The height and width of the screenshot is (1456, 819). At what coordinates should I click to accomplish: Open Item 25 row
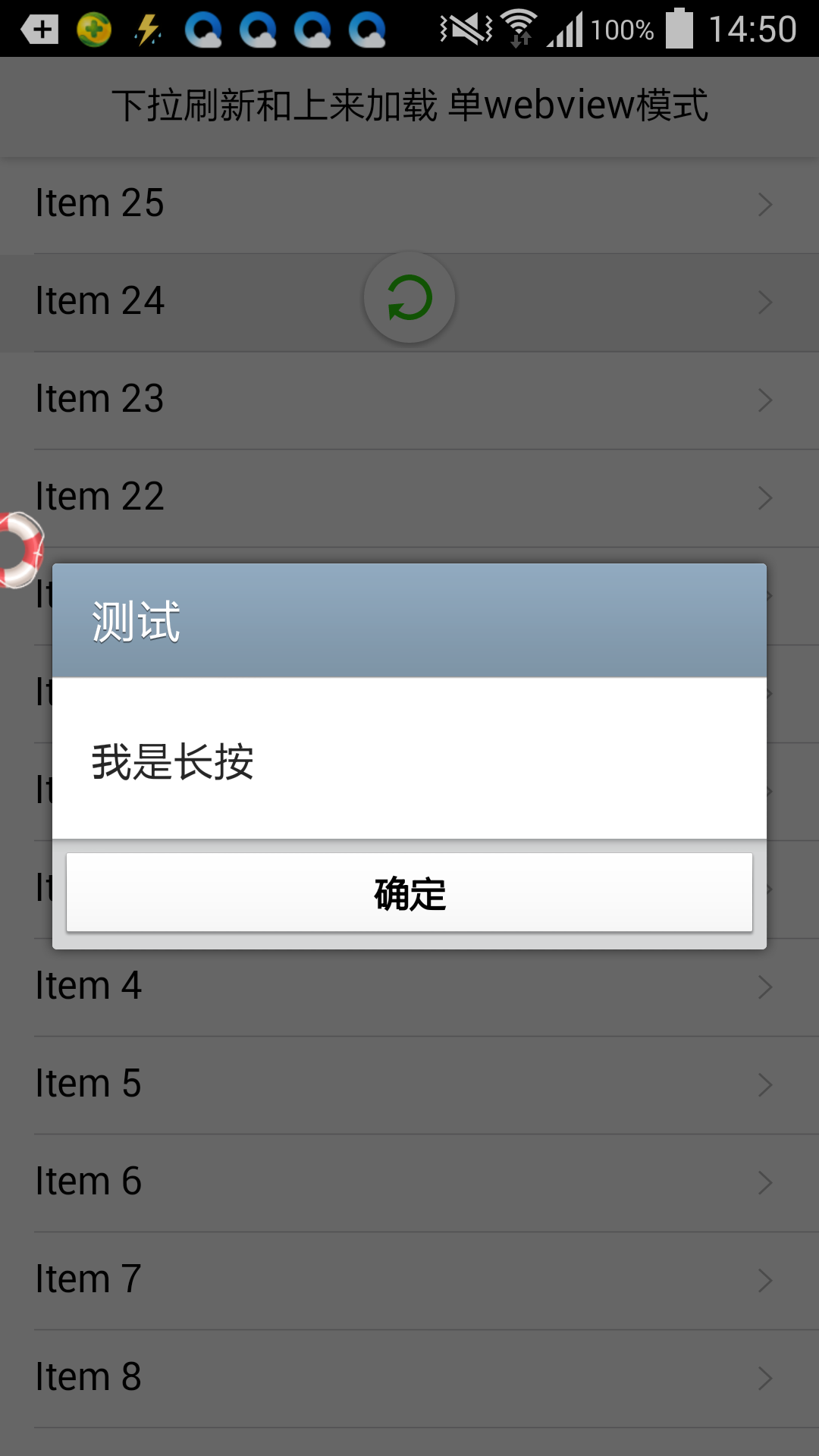click(x=409, y=205)
